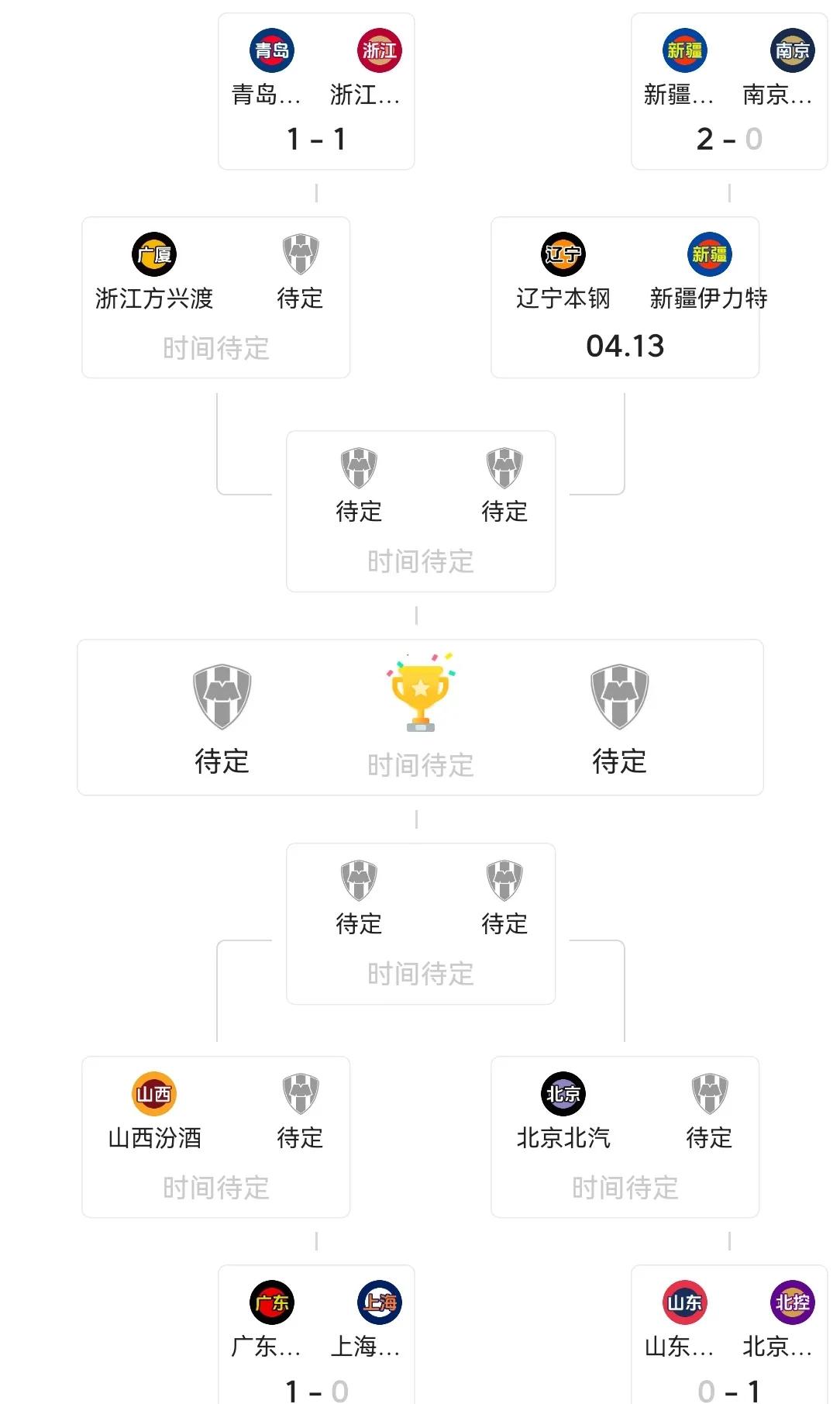The image size is (840, 1404).
Task: Click the 北京北汽 team logo
Action: point(564,1095)
